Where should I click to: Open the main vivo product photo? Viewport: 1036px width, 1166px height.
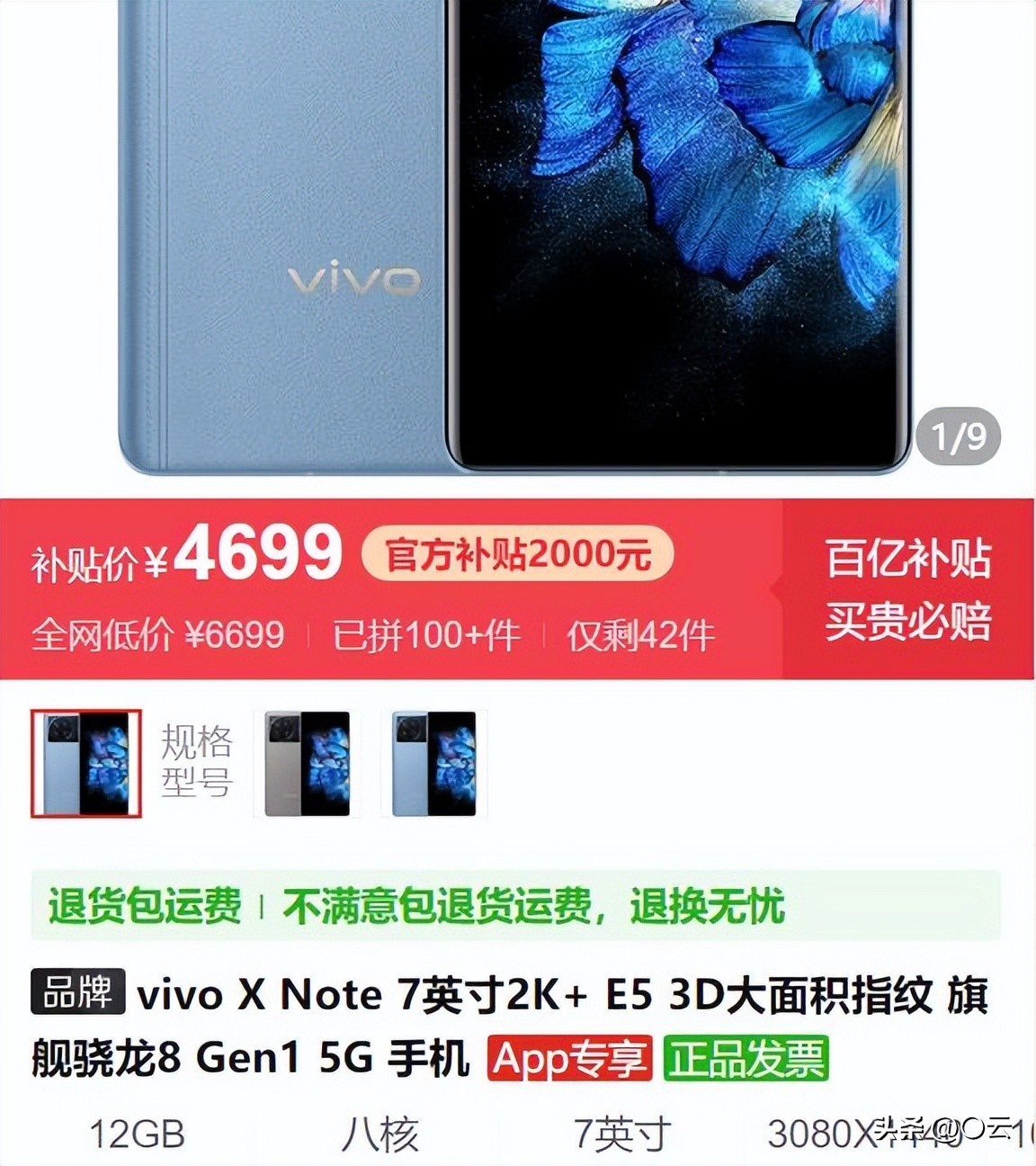tap(517, 234)
